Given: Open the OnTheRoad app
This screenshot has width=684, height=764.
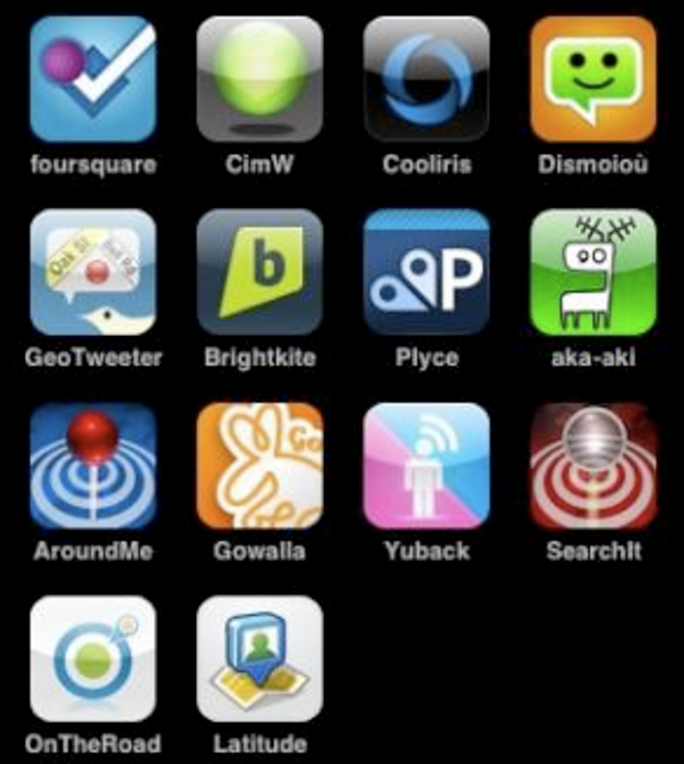Looking at the screenshot, I should pyautogui.click(x=93, y=659).
